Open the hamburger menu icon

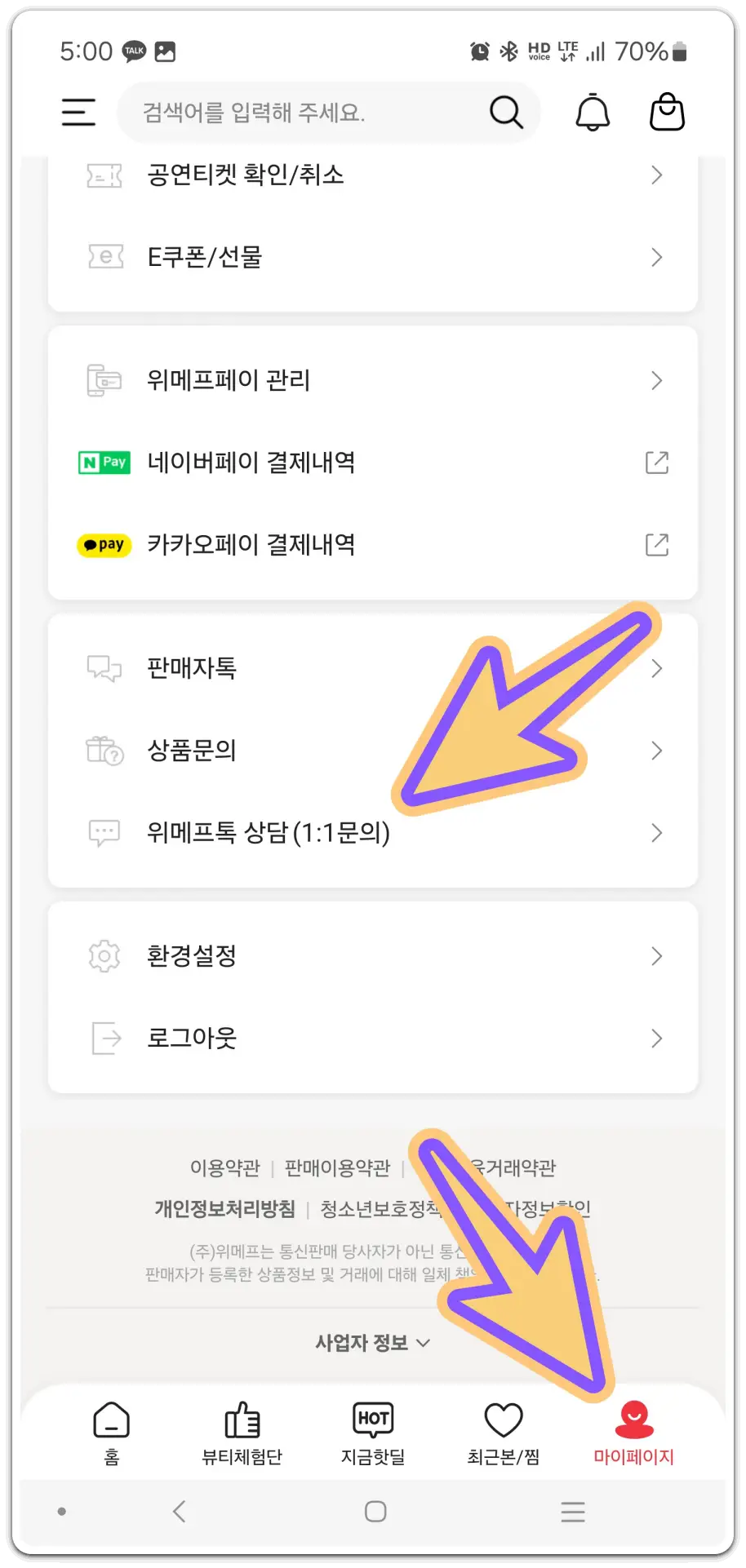(x=78, y=113)
